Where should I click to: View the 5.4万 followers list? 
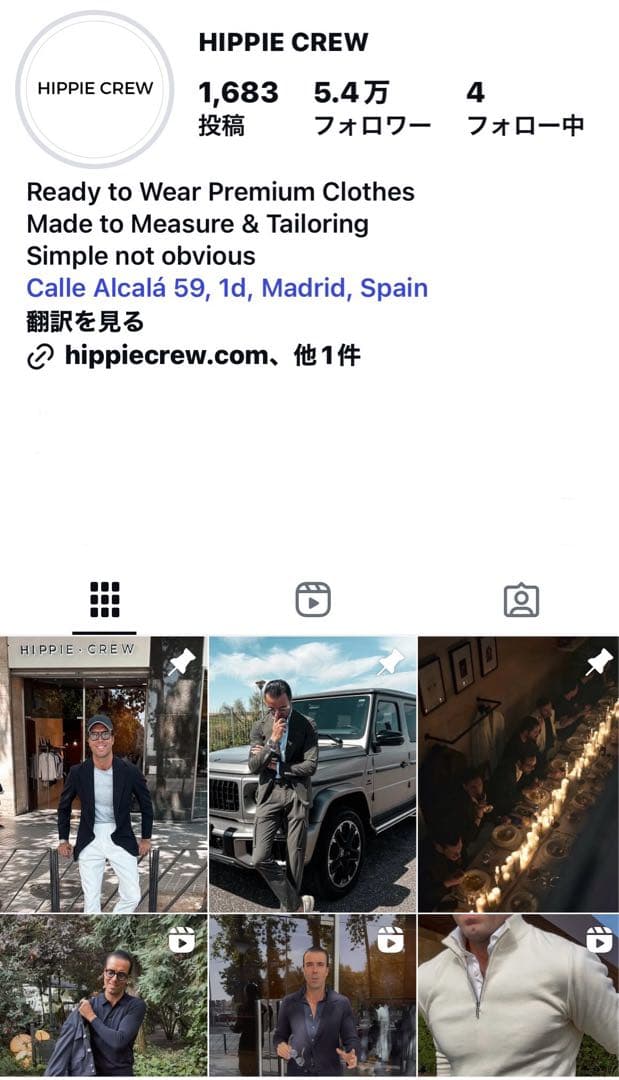371,108
